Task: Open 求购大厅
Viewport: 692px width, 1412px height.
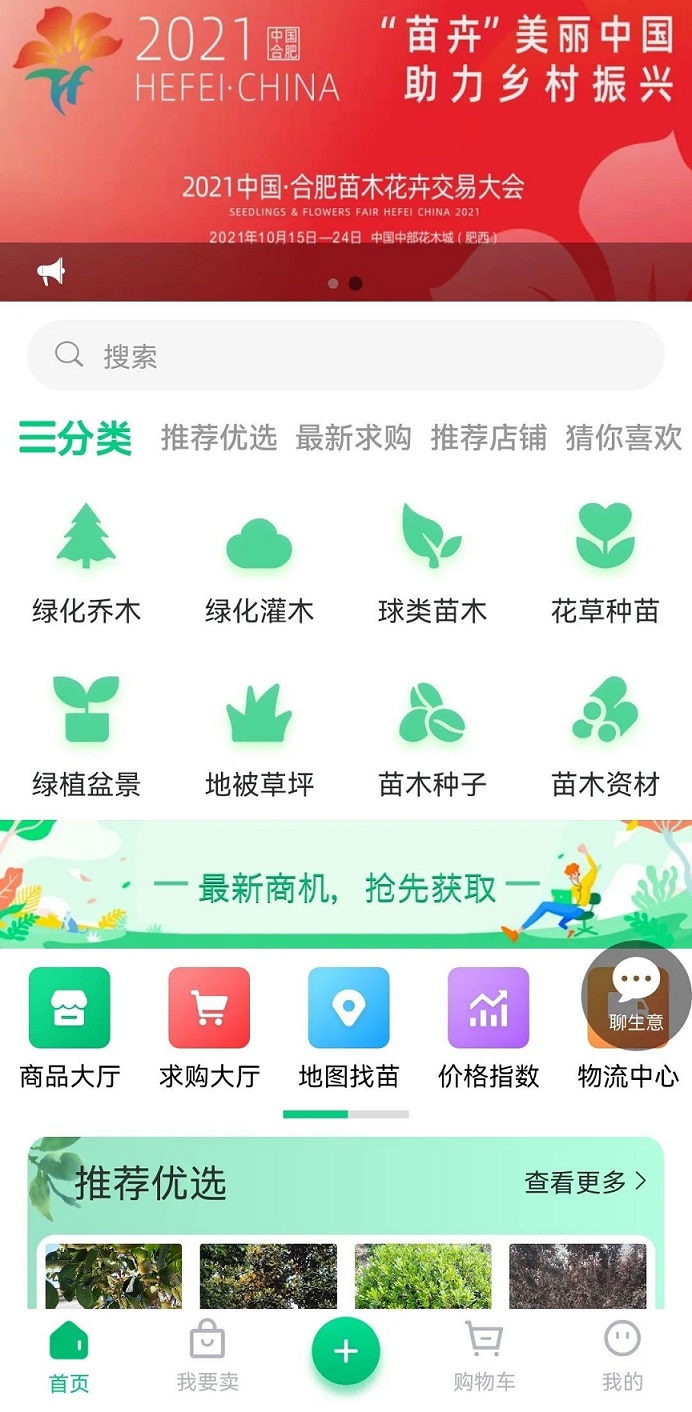Action: (209, 1028)
